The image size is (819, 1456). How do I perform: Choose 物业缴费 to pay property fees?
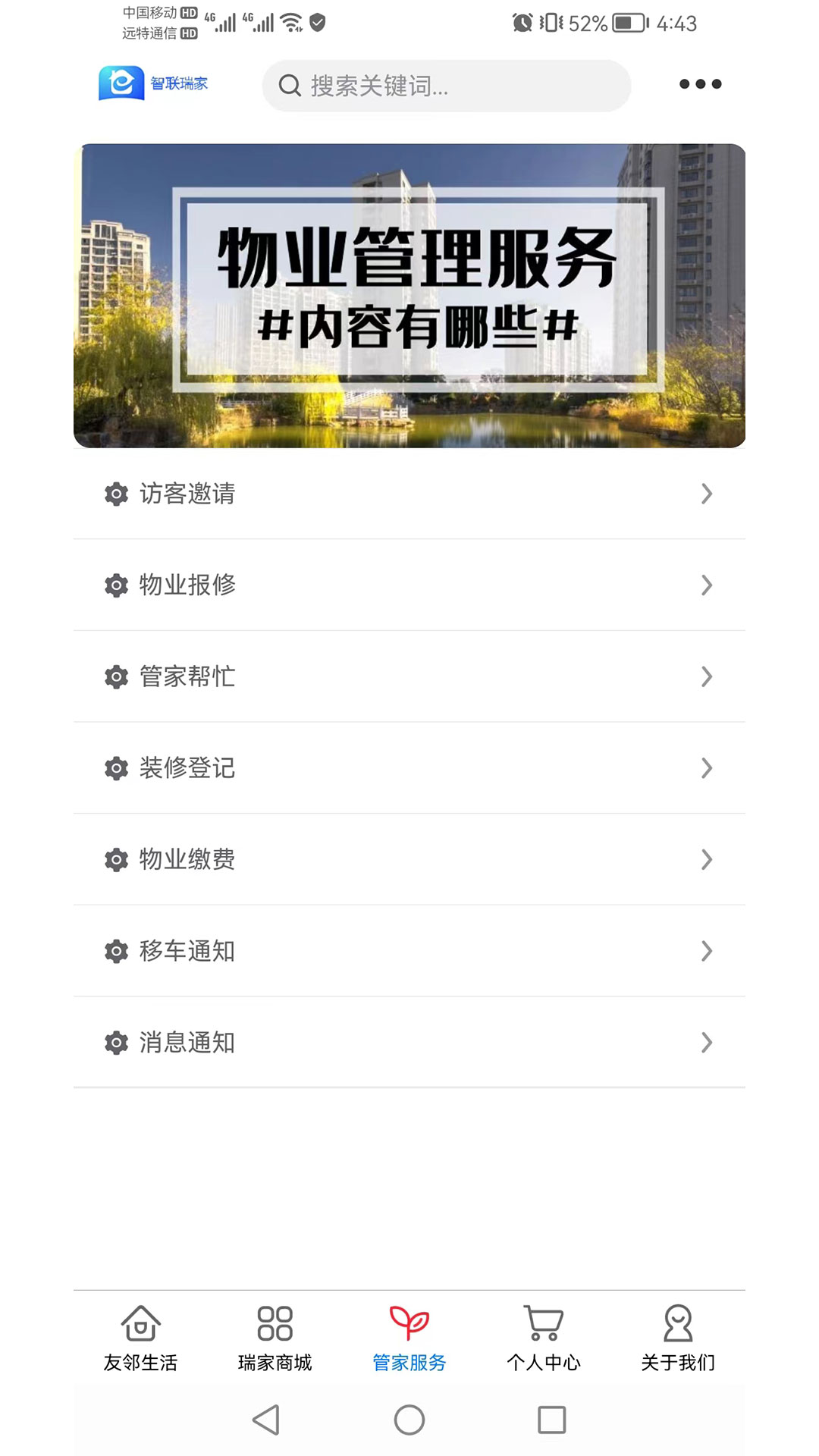(x=409, y=859)
